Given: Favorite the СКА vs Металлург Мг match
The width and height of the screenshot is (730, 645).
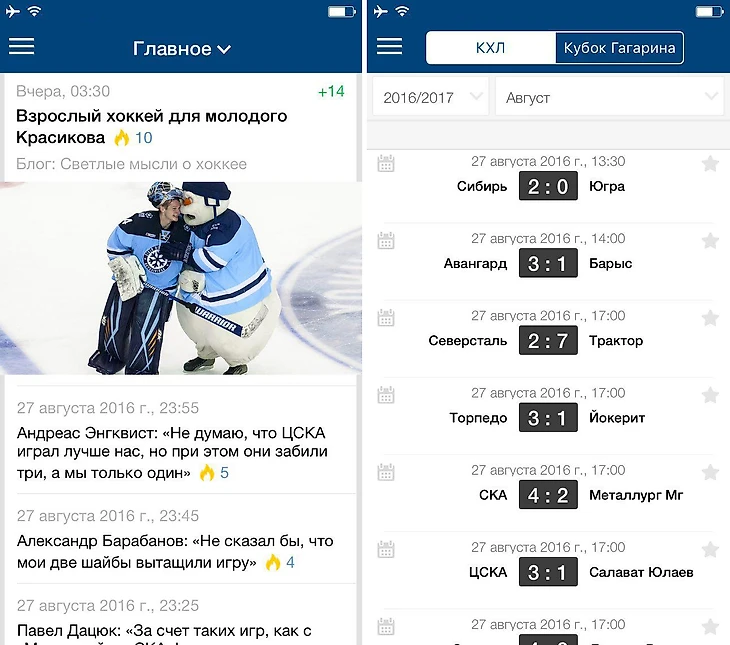Looking at the screenshot, I should point(710,472).
